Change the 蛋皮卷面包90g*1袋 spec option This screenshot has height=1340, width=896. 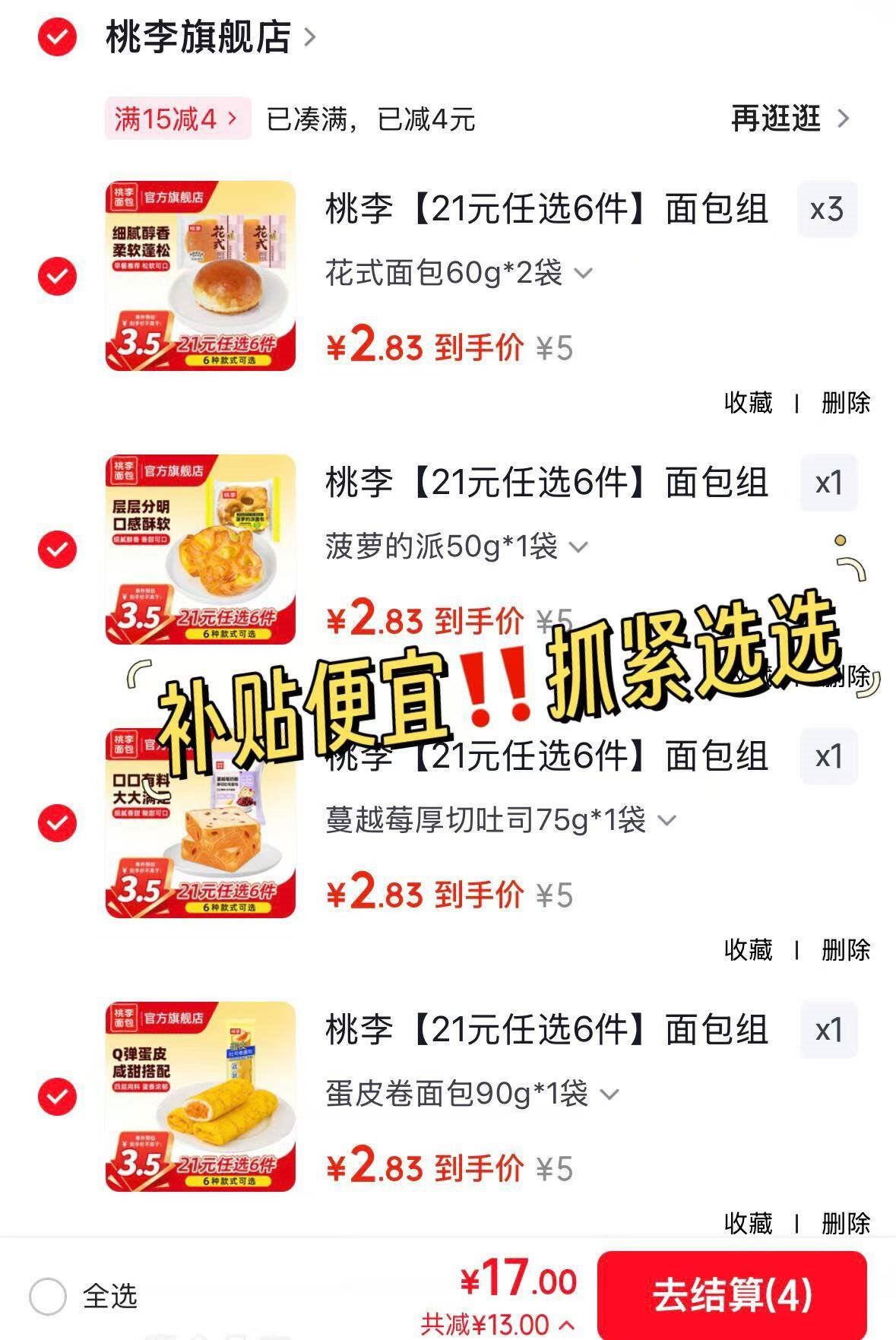click(x=471, y=1094)
